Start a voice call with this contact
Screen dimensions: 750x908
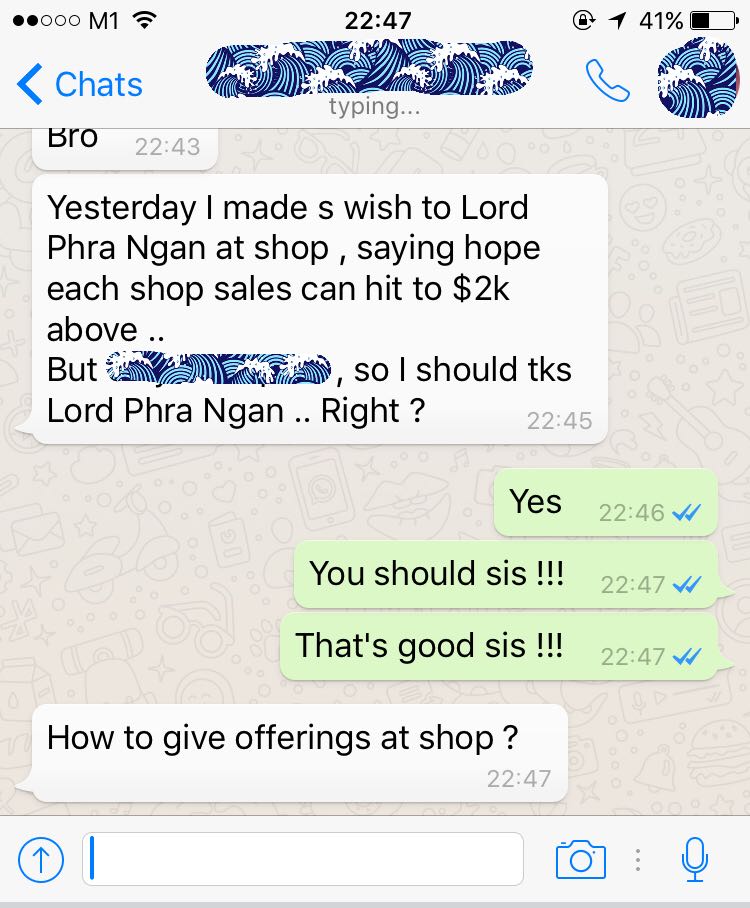click(607, 82)
